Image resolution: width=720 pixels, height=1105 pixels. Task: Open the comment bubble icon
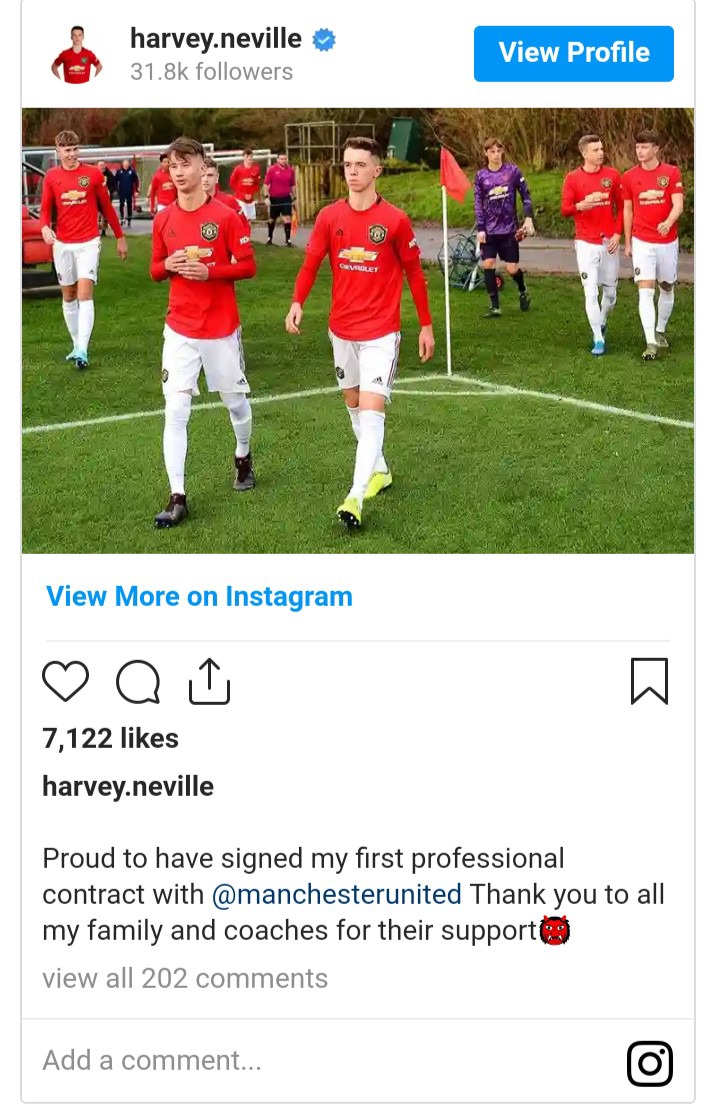click(x=138, y=683)
